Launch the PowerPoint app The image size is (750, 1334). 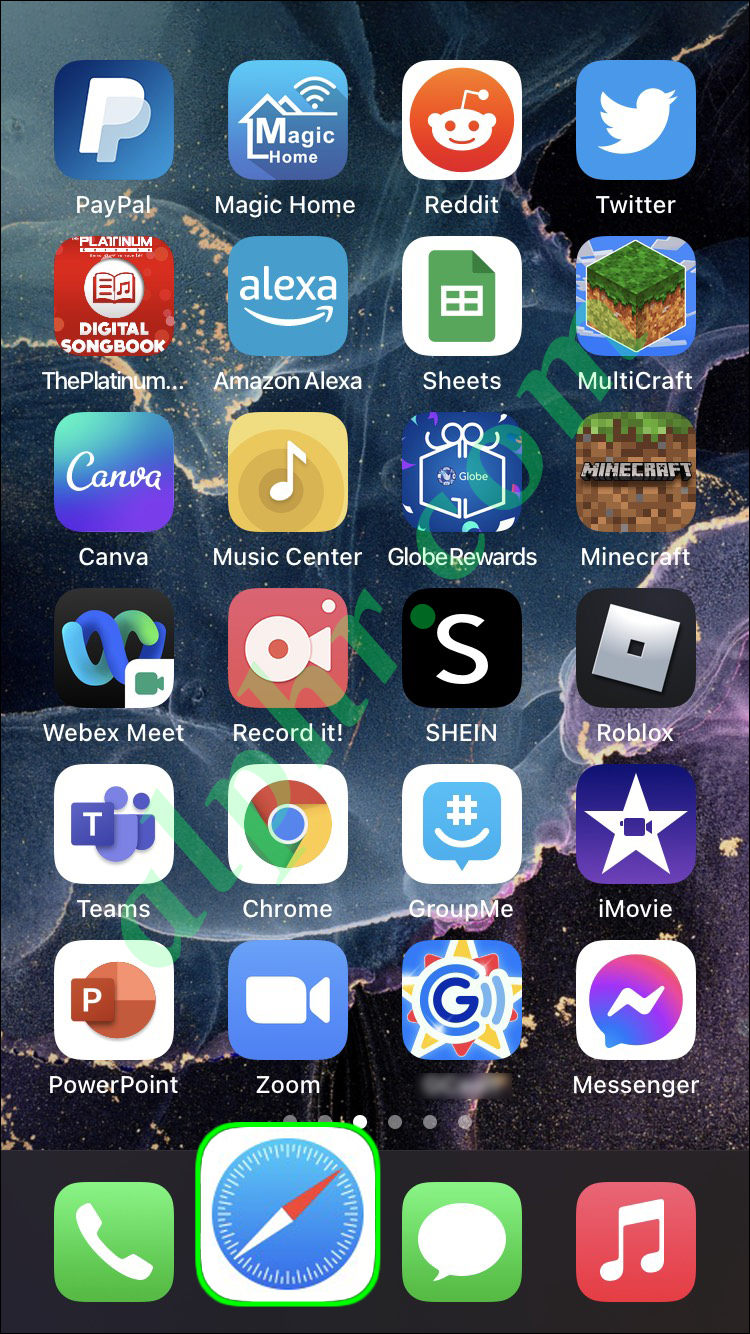pos(114,1000)
